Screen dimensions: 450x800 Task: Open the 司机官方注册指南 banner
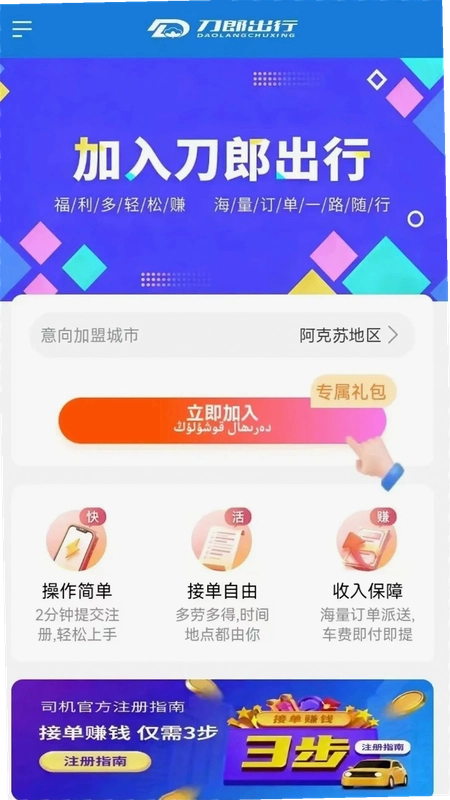click(222, 738)
